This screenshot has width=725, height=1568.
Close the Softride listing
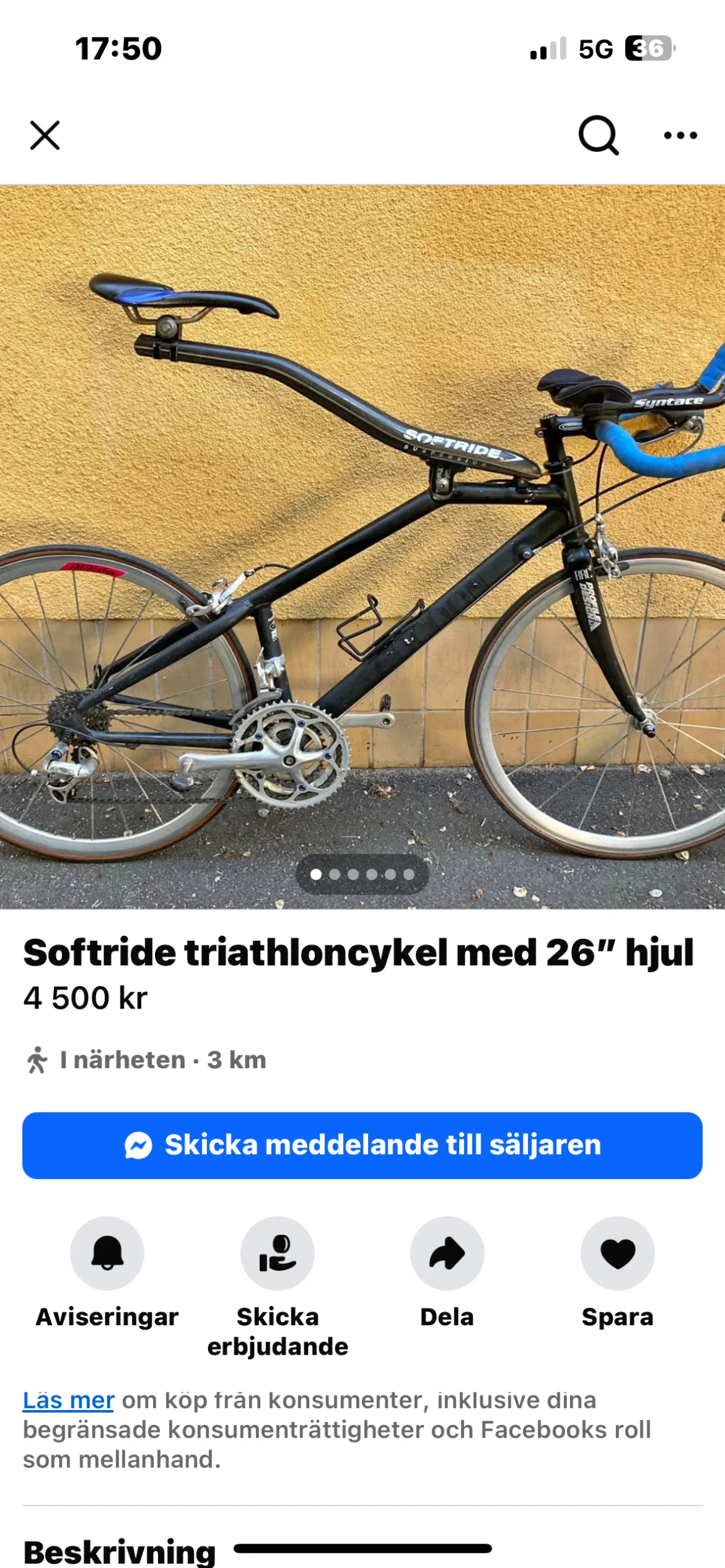(45, 135)
